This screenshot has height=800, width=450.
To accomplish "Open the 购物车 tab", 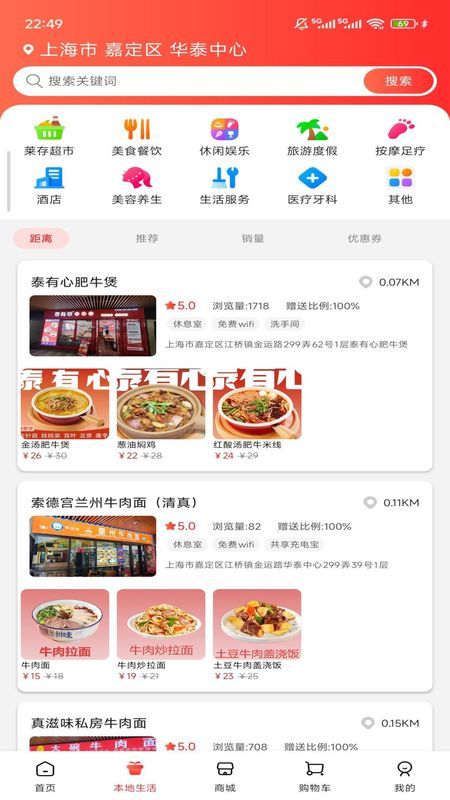I will [314, 776].
